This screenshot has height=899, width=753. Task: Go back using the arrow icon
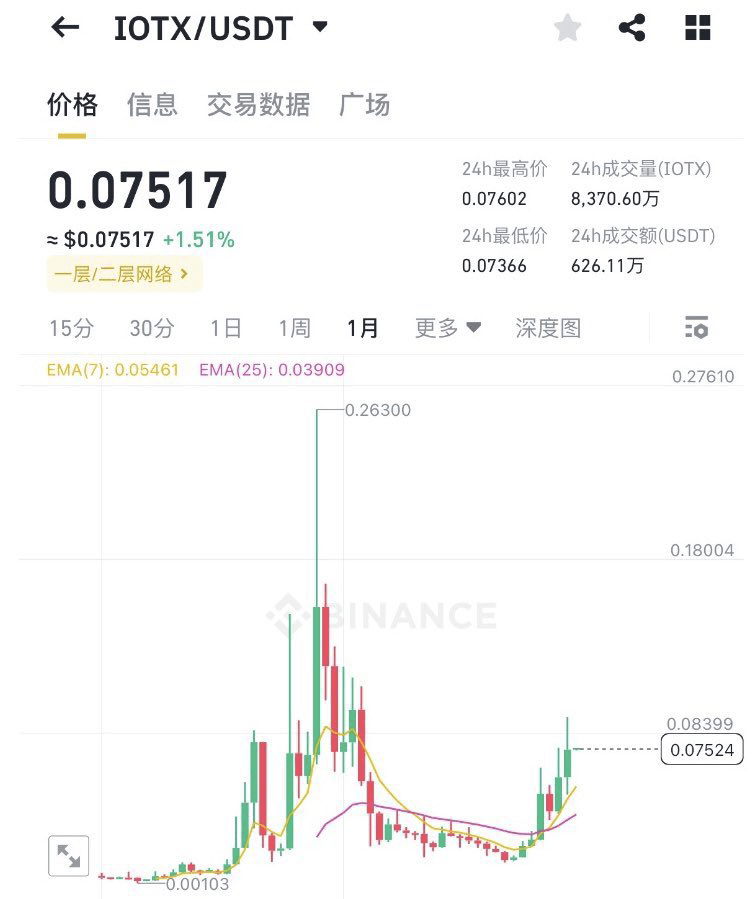pos(65,28)
